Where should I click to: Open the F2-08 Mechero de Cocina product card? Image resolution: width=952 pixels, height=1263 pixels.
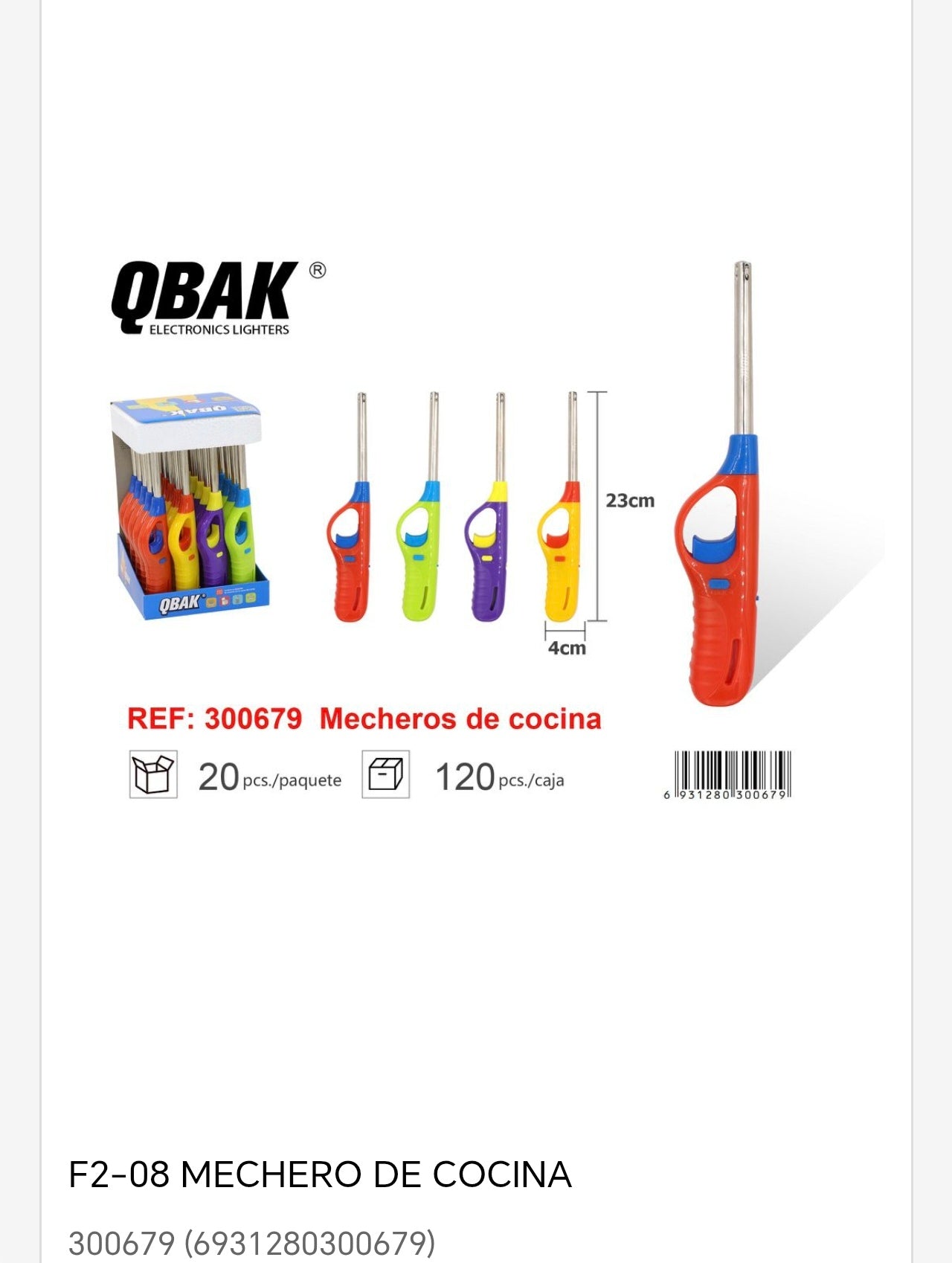(320, 1174)
